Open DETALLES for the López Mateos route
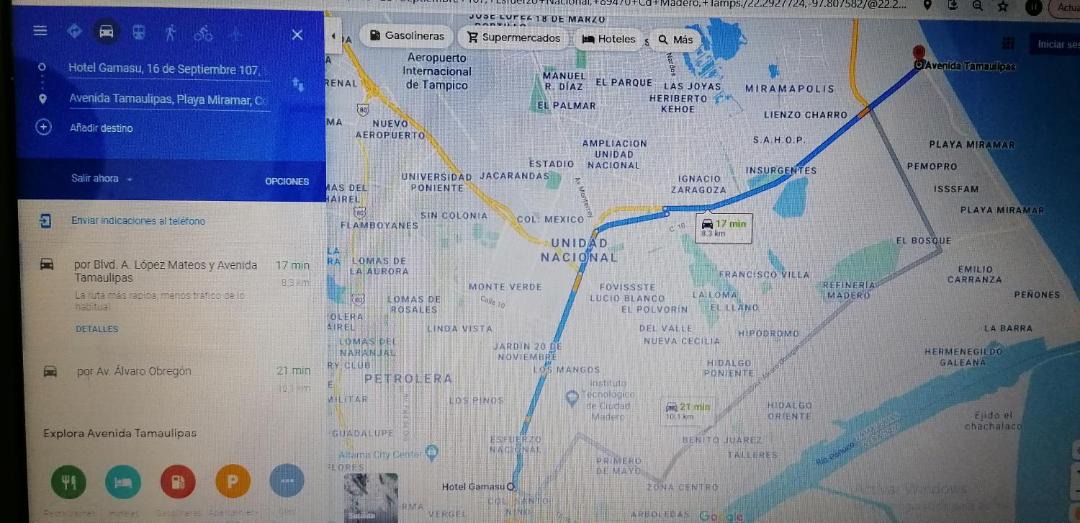Image resolution: width=1080 pixels, height=523 pixels. tap(96, 329)
